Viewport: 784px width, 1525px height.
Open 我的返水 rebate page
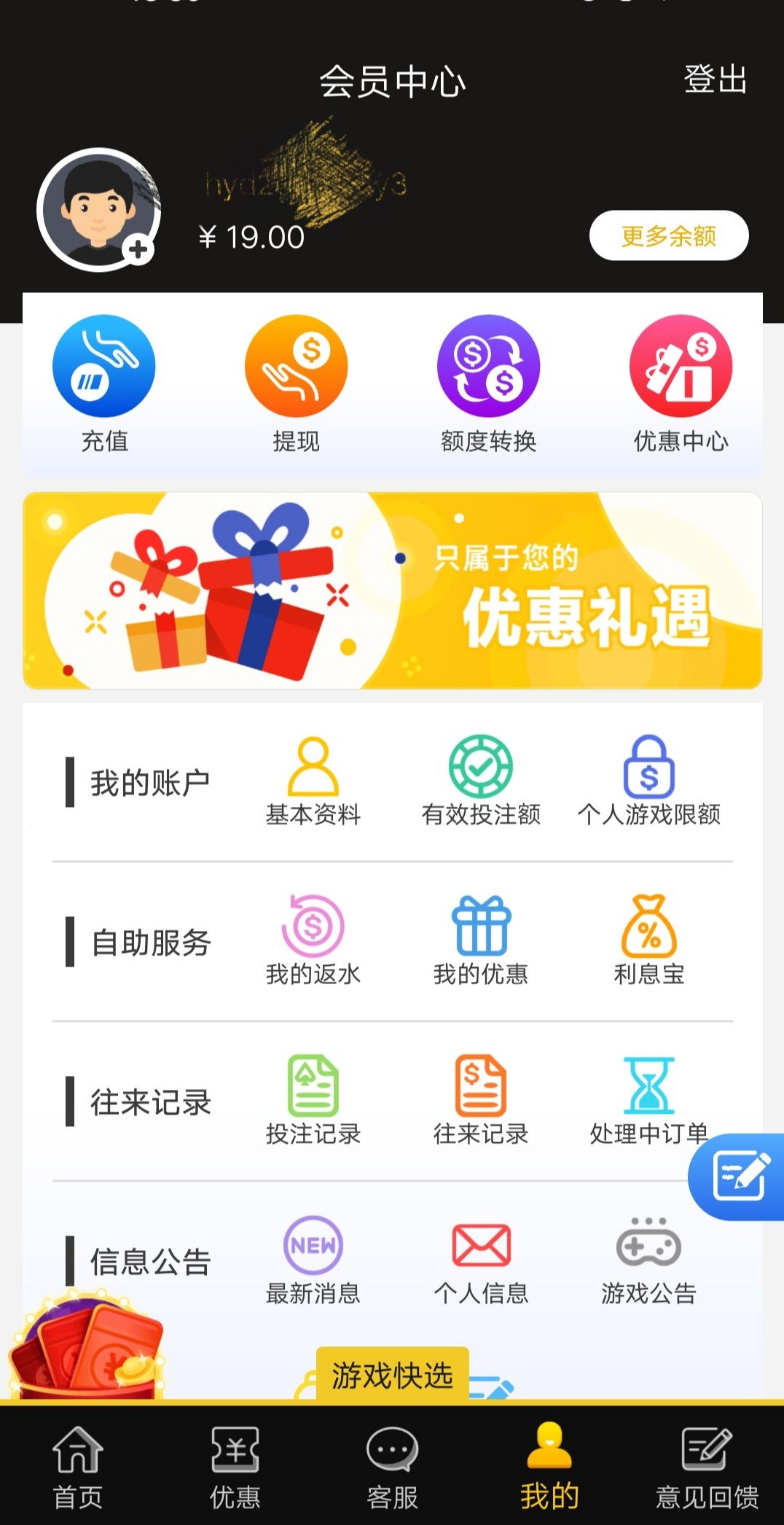[313, 940]
